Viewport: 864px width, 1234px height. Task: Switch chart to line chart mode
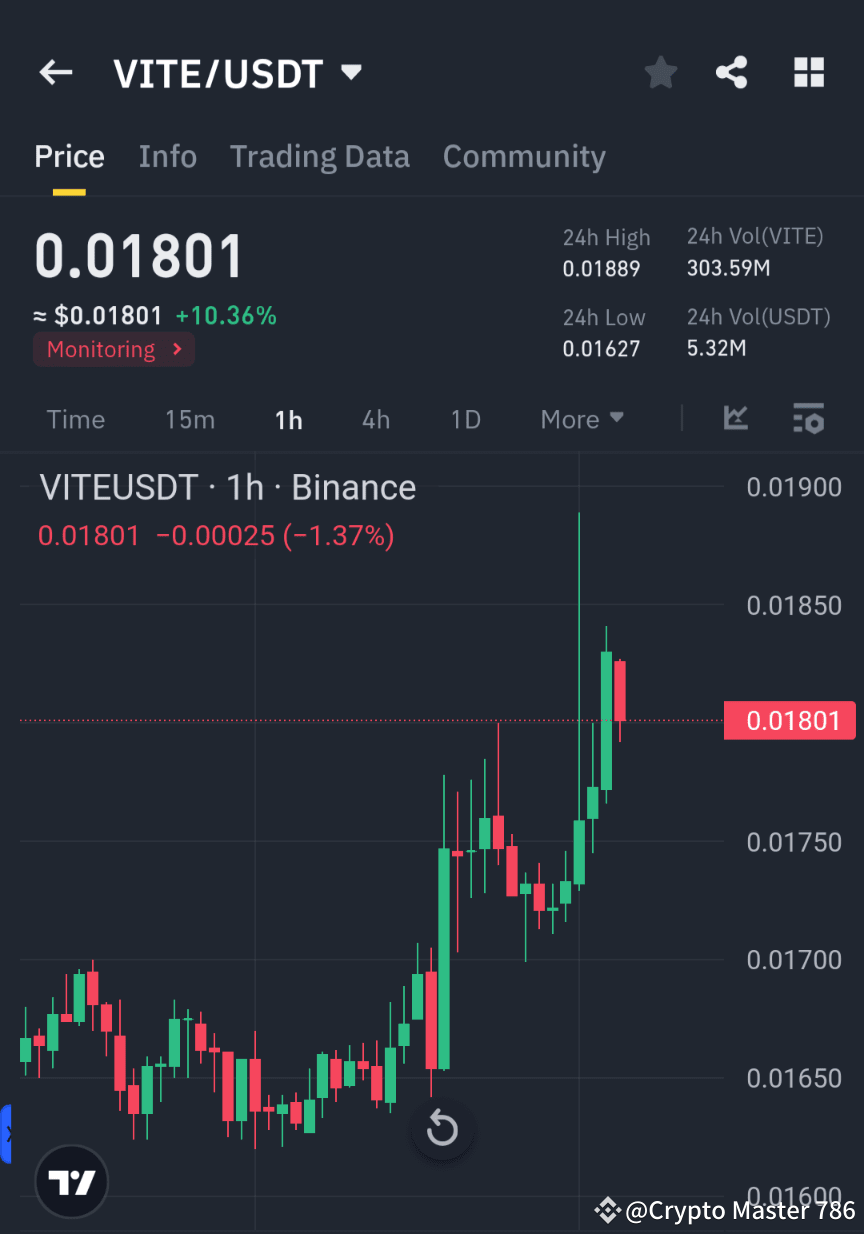pos(736,419)
